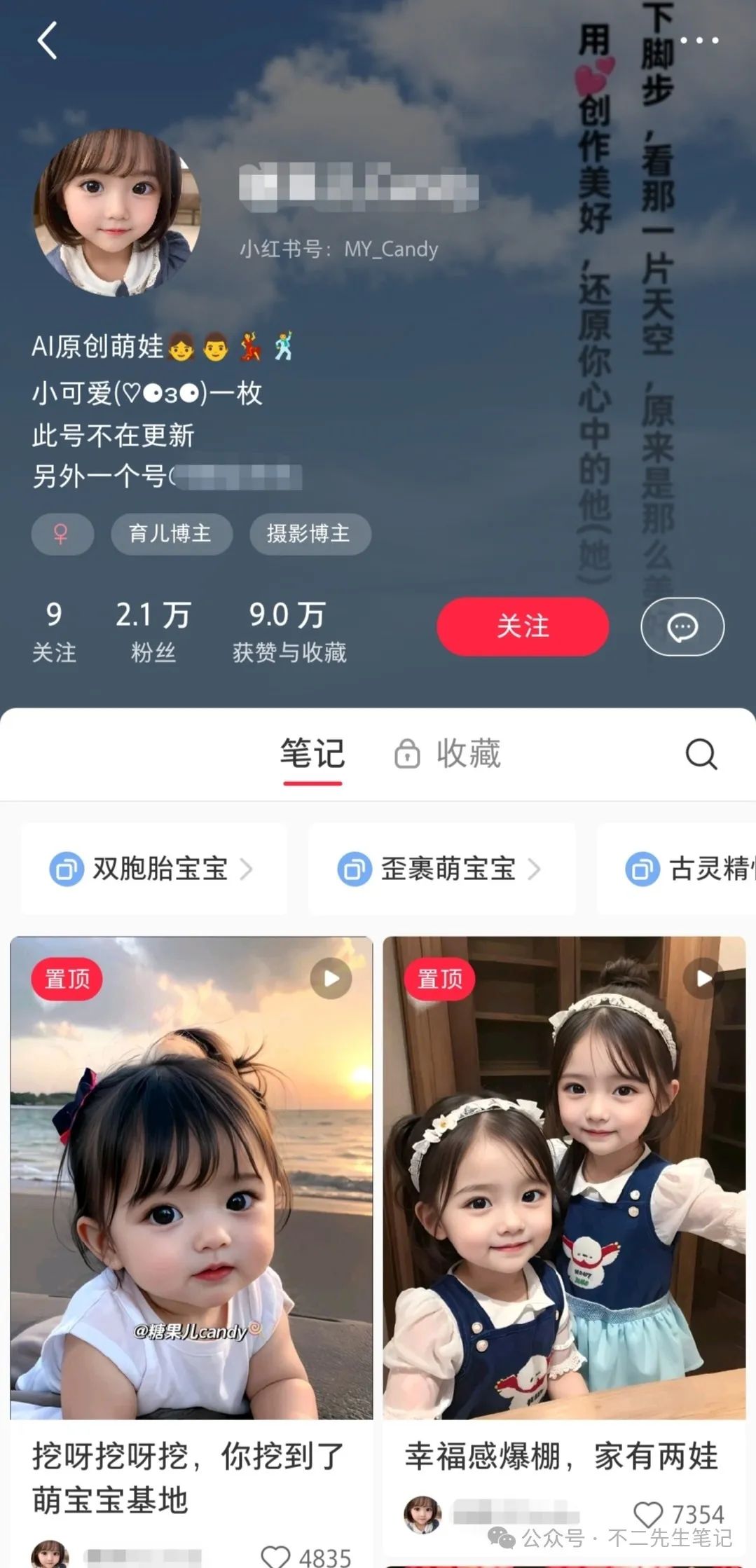Follow this account with 关注 button
756x1568 pixels.
(x=522, y=626)
